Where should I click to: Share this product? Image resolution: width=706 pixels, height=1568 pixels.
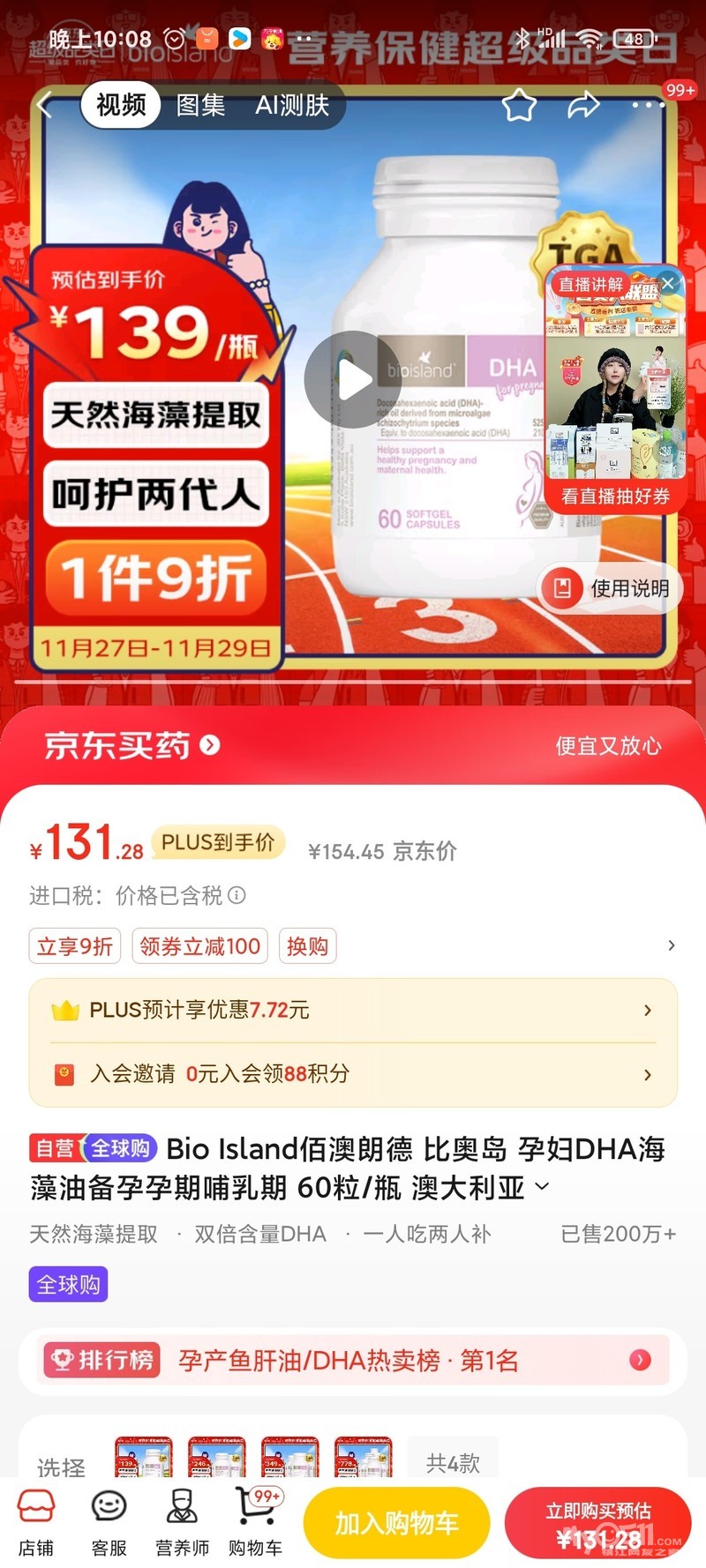(x=582, y=106)
